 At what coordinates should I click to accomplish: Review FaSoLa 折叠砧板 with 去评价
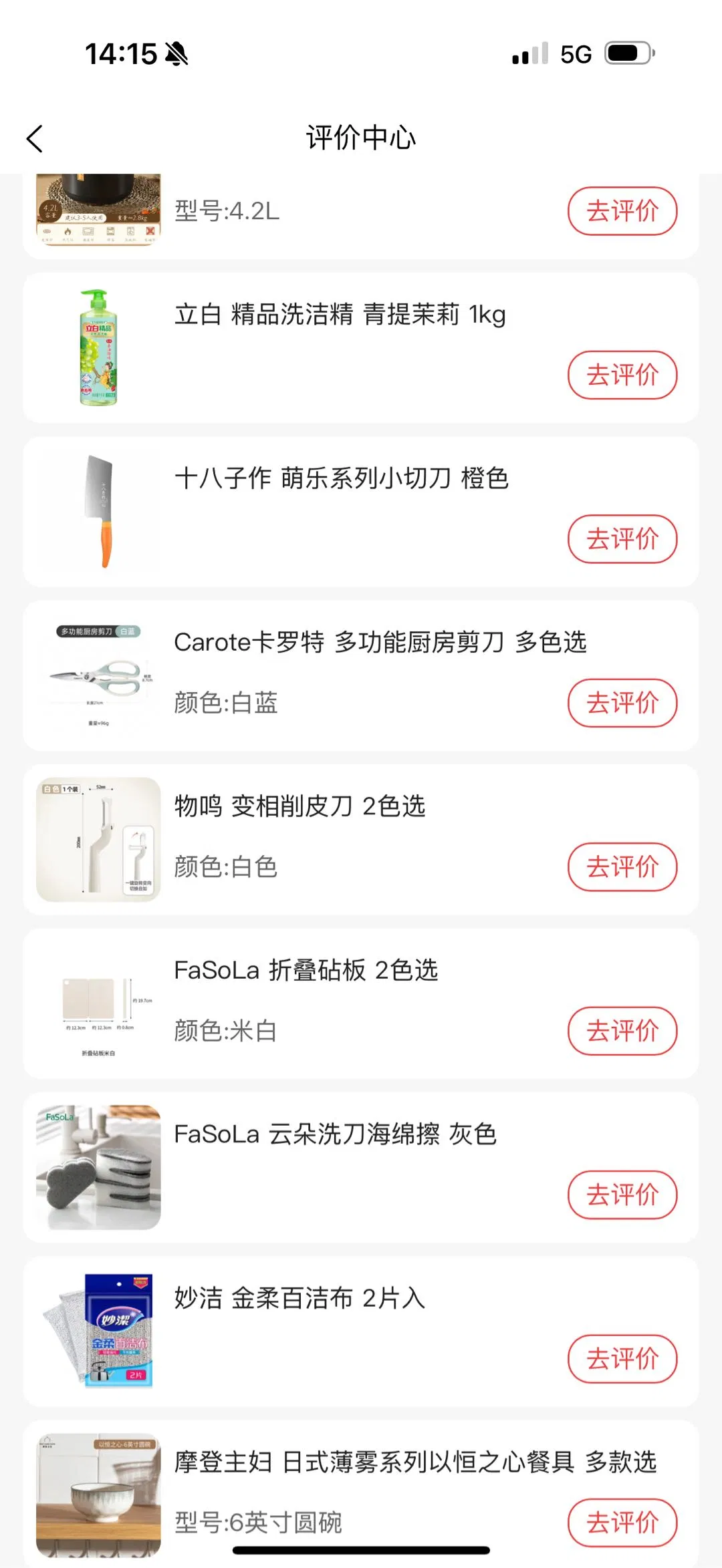(622, 1031)
